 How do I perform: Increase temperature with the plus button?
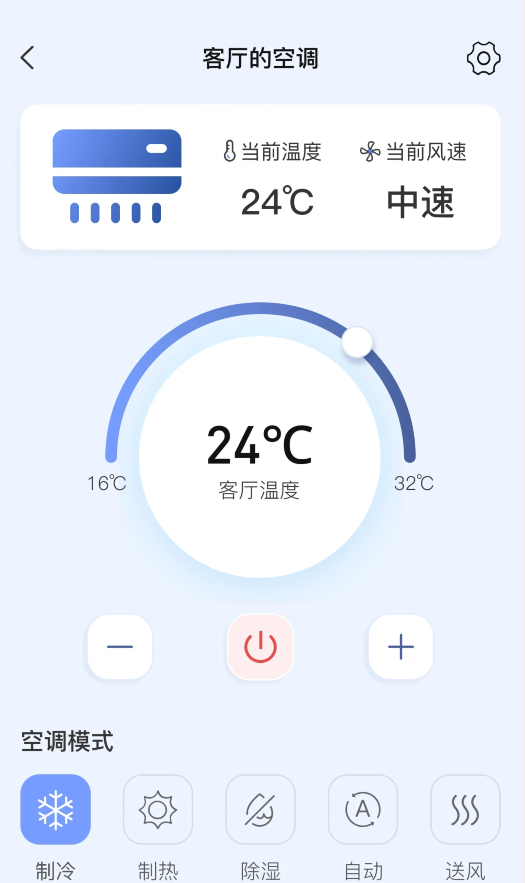[x=401, y=646]
